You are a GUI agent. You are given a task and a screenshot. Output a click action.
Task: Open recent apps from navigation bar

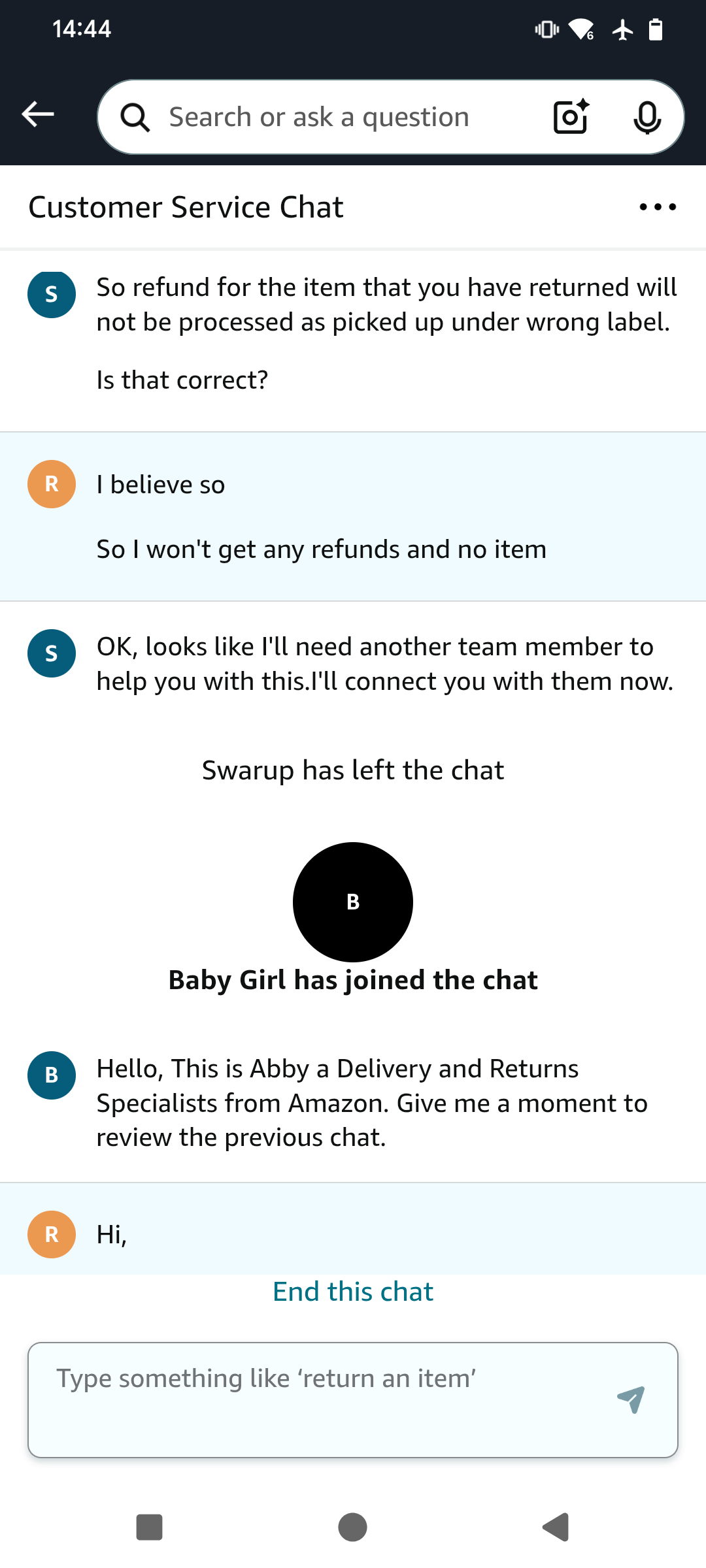tap(150, 1527)
